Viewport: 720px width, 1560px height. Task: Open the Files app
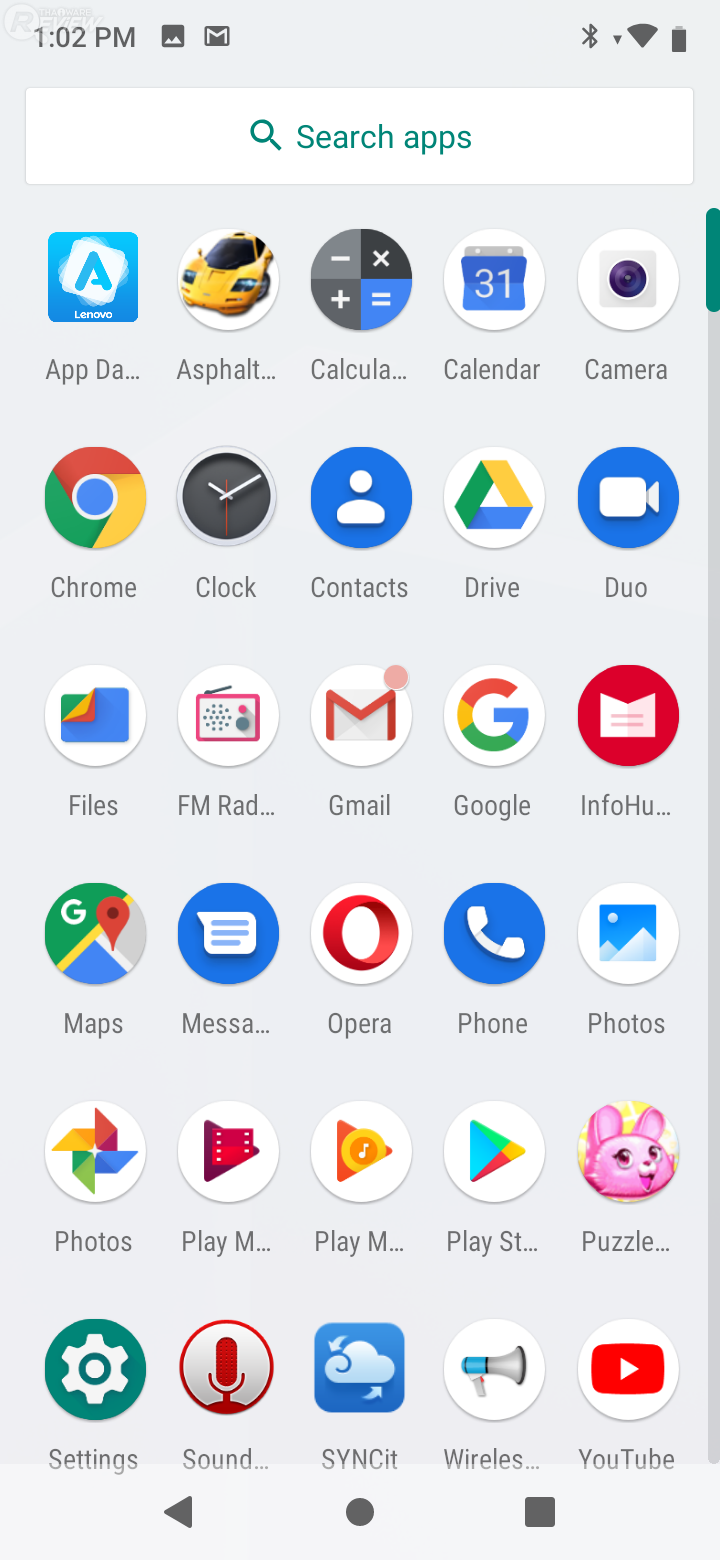pos(94,716)
